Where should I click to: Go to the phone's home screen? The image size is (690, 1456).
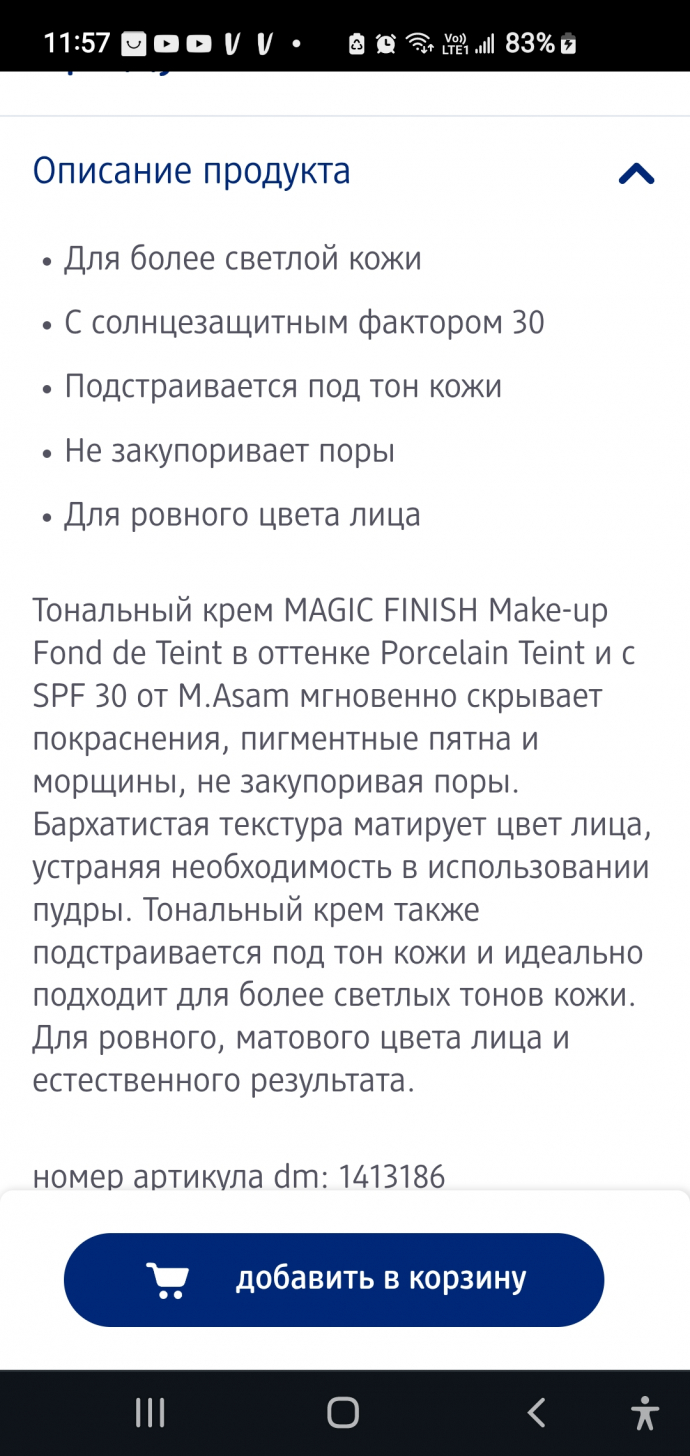tap(343, 1412)
